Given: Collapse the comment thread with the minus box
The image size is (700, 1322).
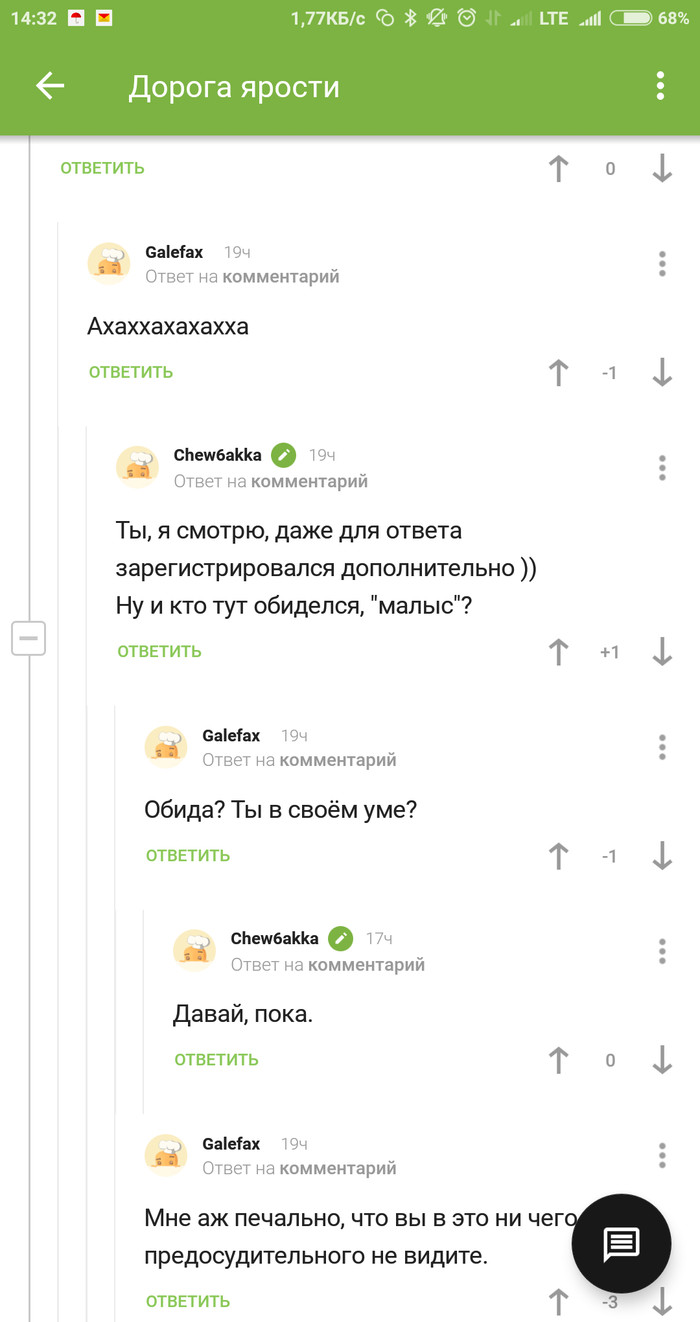Looking at the screenshot, I should pyautogui.click(x=29, y=637).
